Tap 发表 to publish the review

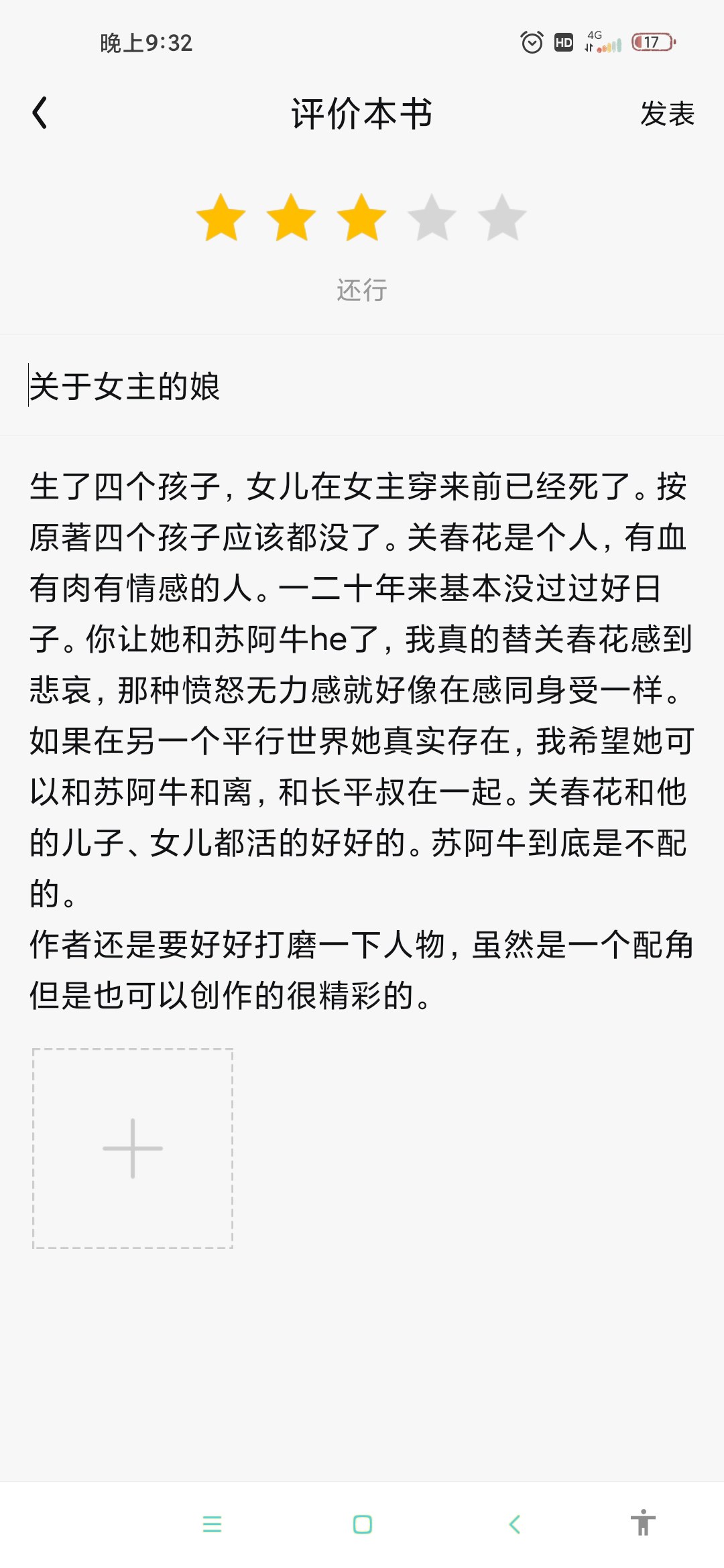(667, 113)
